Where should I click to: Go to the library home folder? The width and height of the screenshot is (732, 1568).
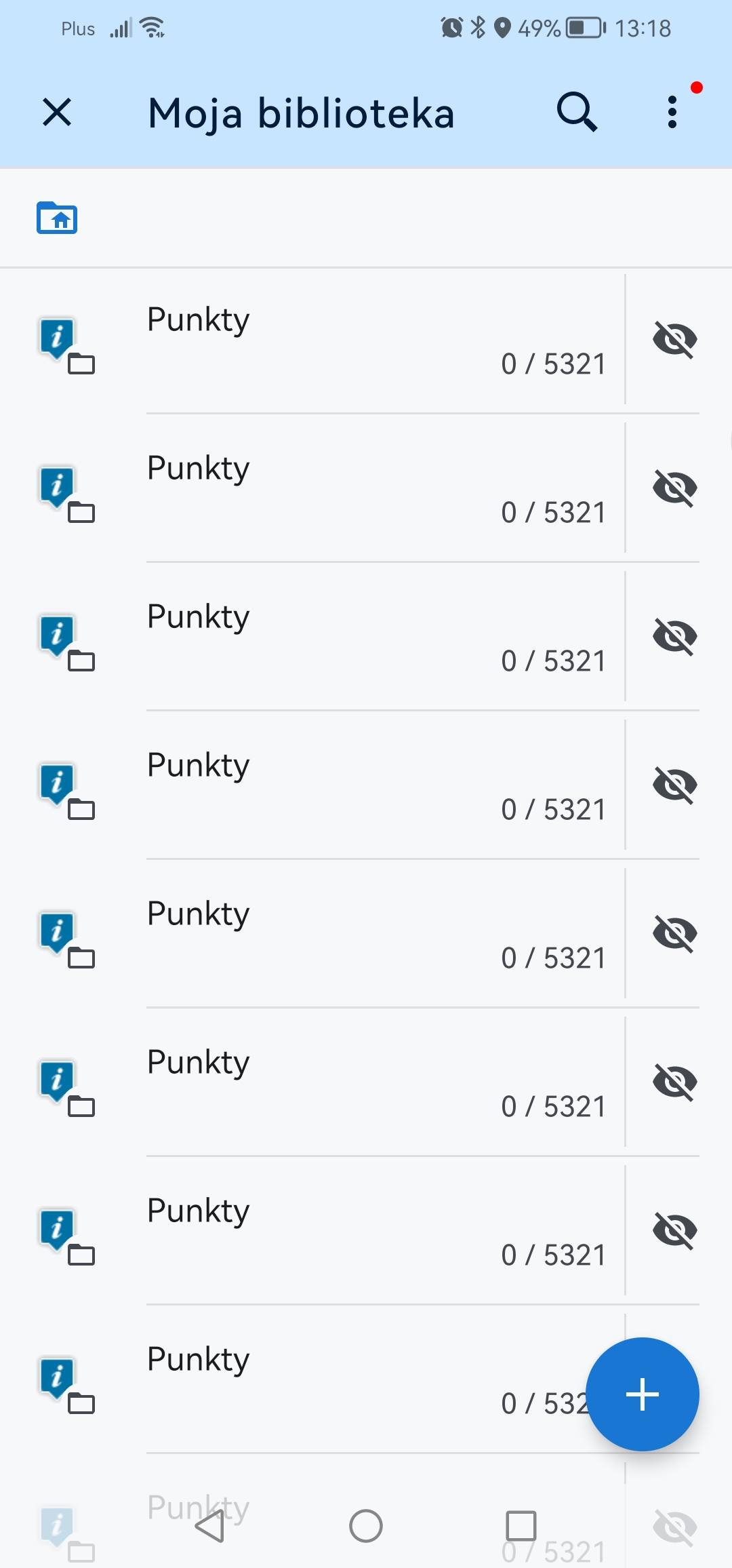point(57,218)
